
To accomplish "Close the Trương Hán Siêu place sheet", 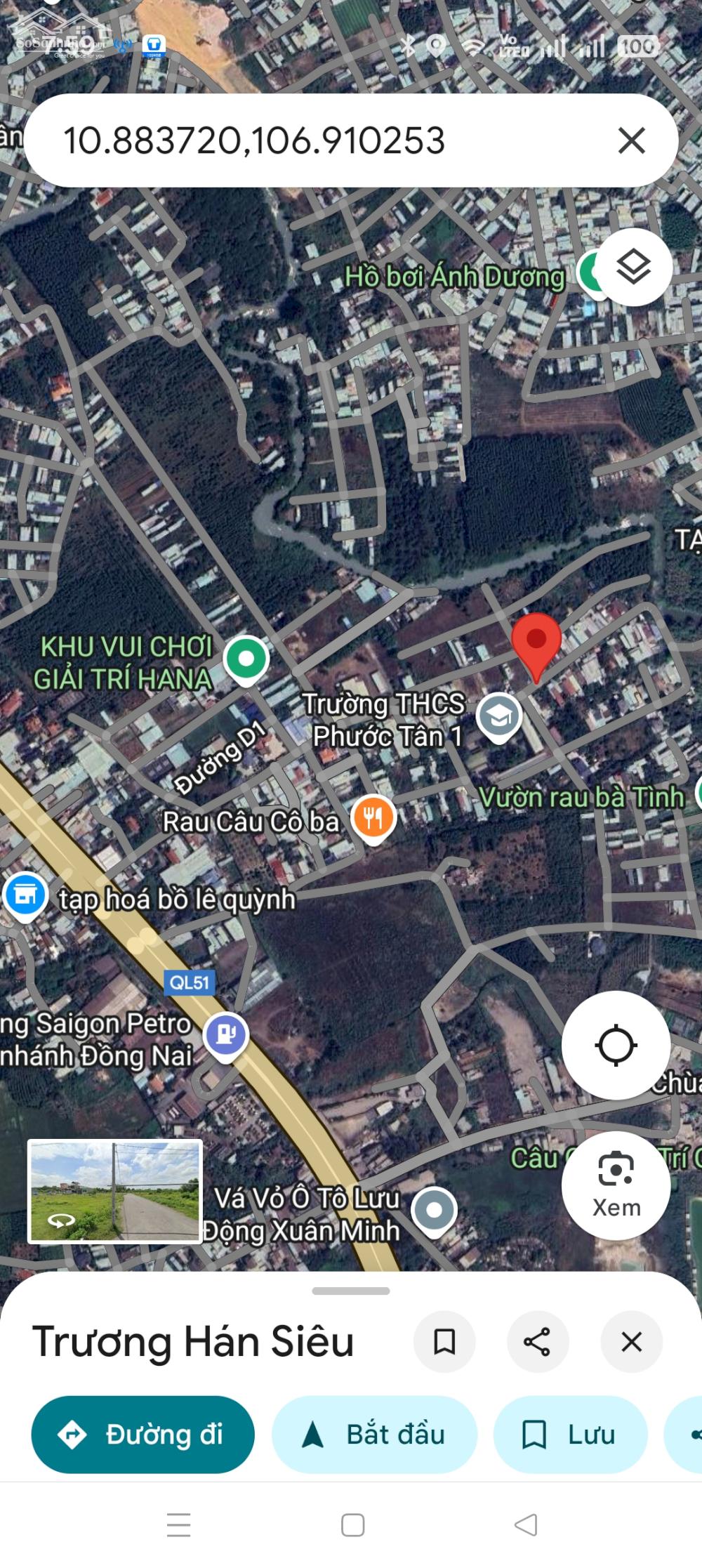I will [x=631, y=1342].
